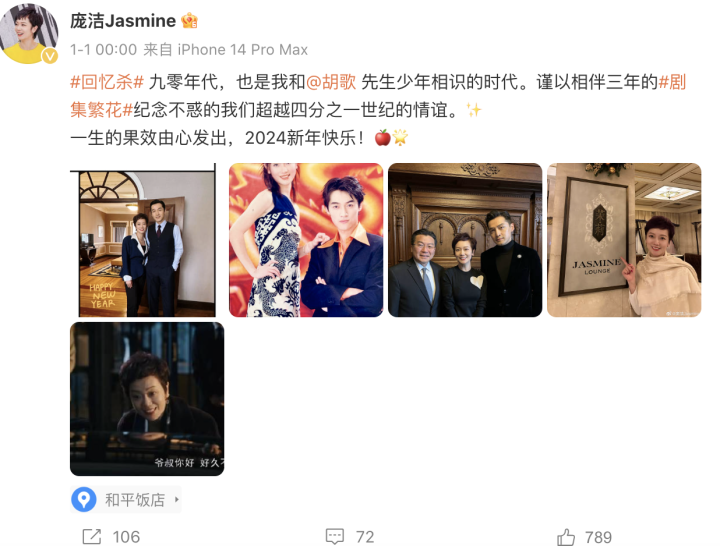View the fourth photo with Jasmine Lounge sign
This screenshot has height=546, width=720.
click(x=623, y=240)
